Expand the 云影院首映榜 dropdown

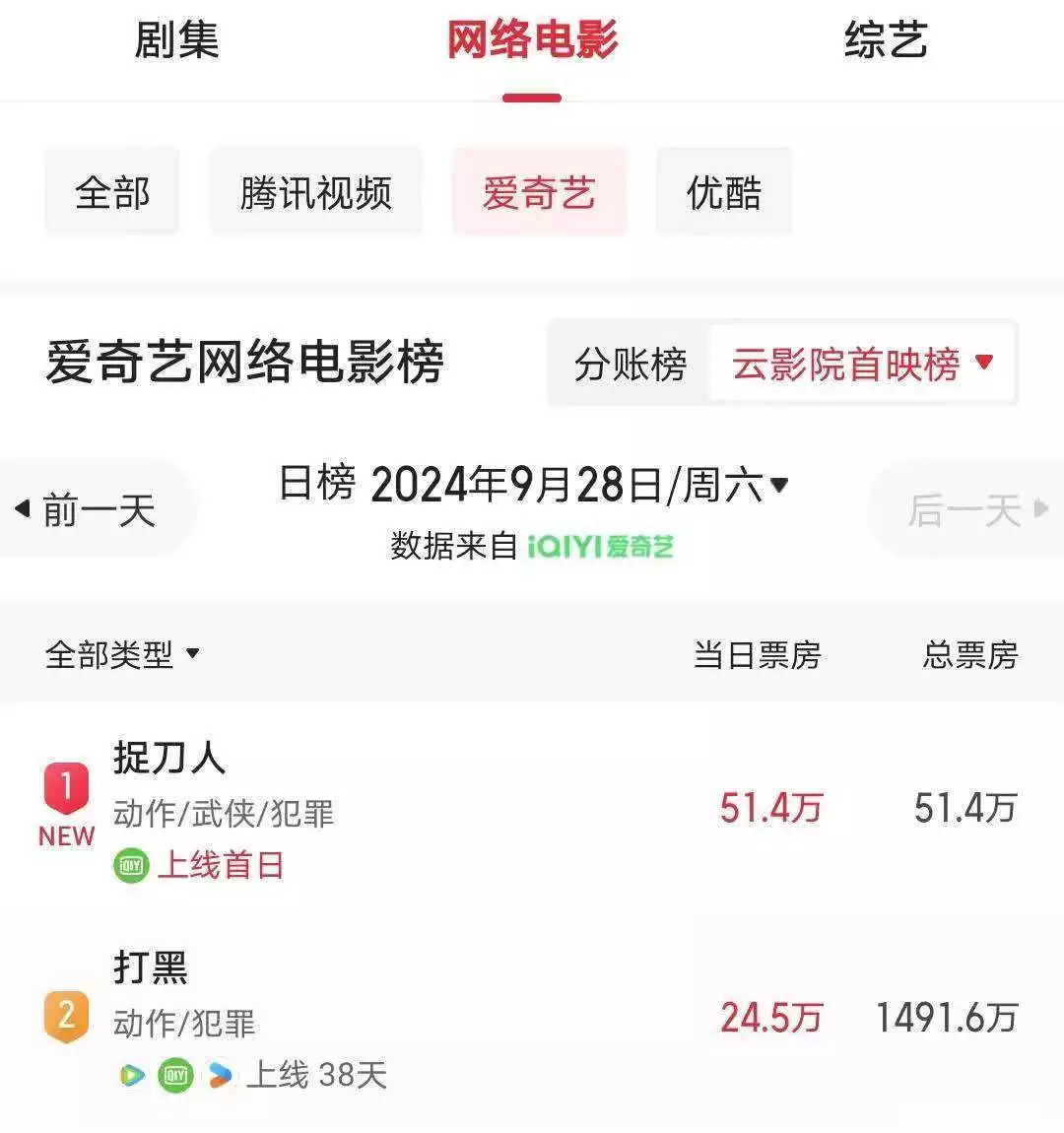[x=862, y=365]
